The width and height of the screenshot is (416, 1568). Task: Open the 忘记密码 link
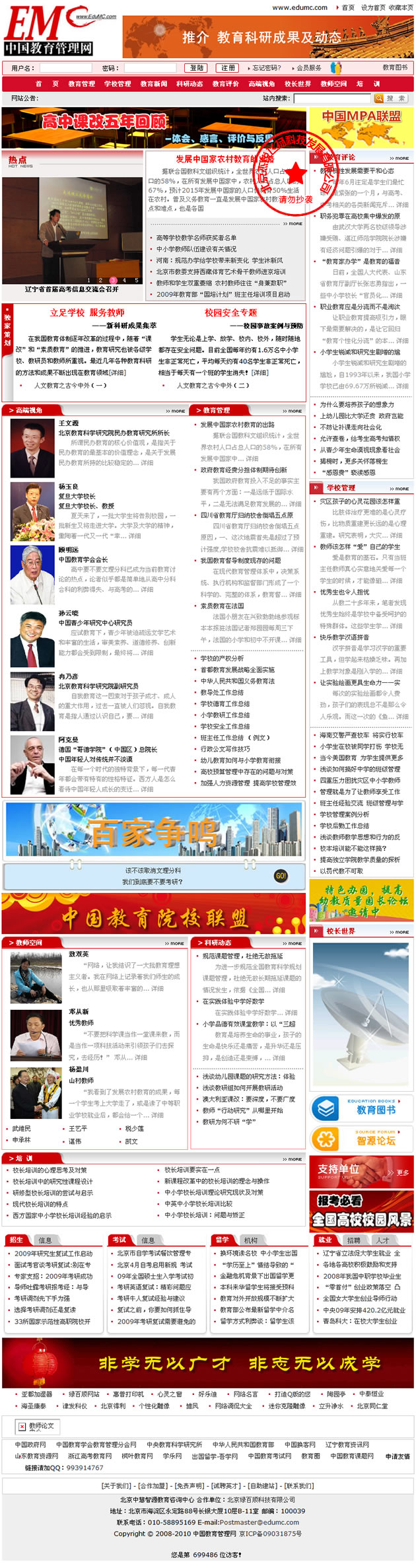[266, 67]
